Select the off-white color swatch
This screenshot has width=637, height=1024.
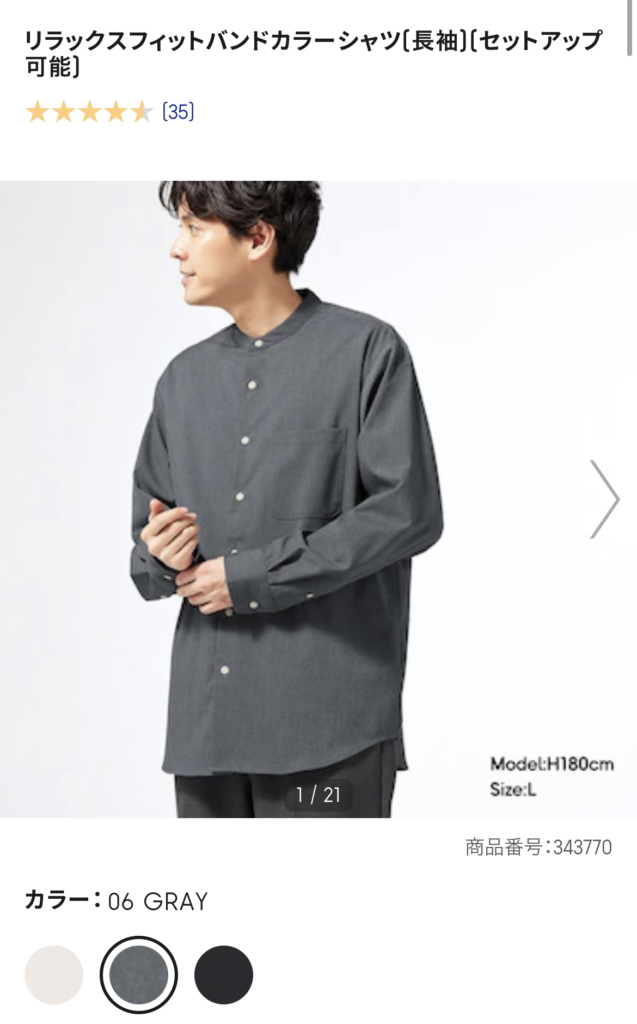[54, 974]
